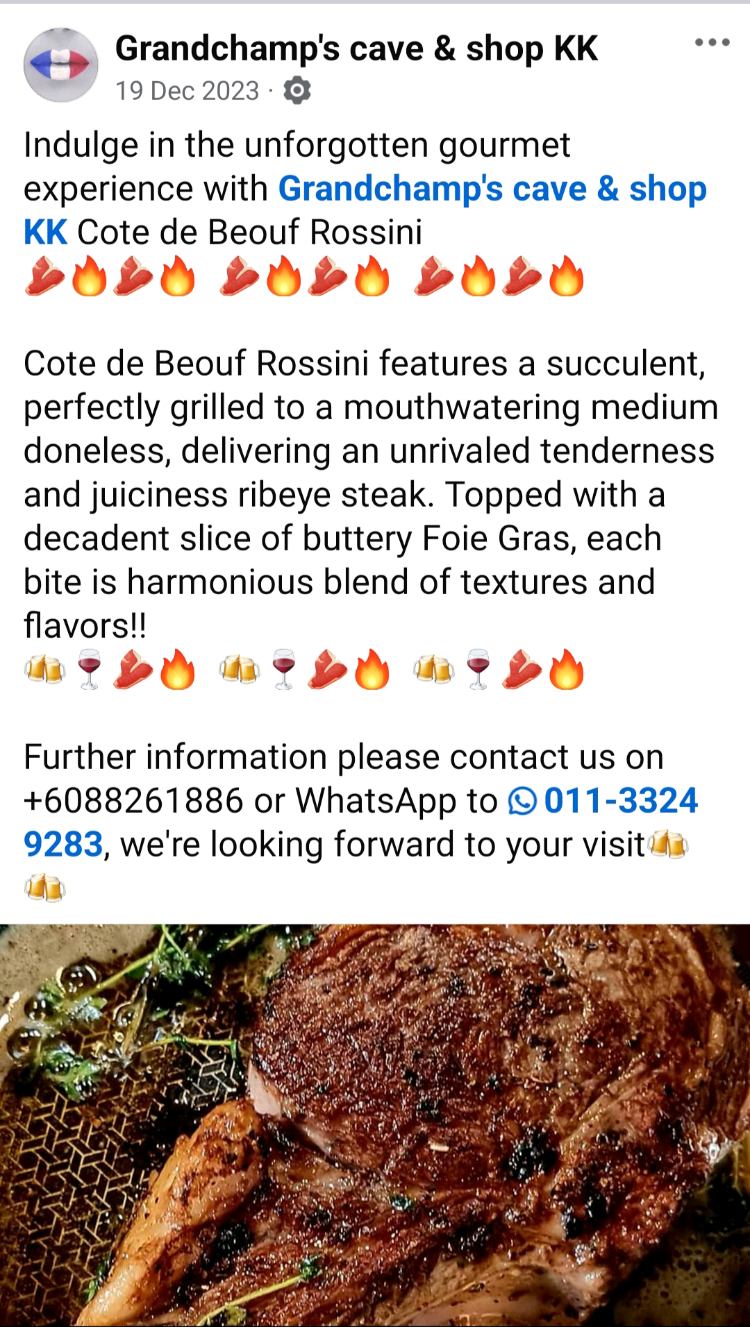Open Grandchamp's cave & shop KK profile picture
The height and width of the screenshot is (1327, 750).
click(x=60, y=65)
